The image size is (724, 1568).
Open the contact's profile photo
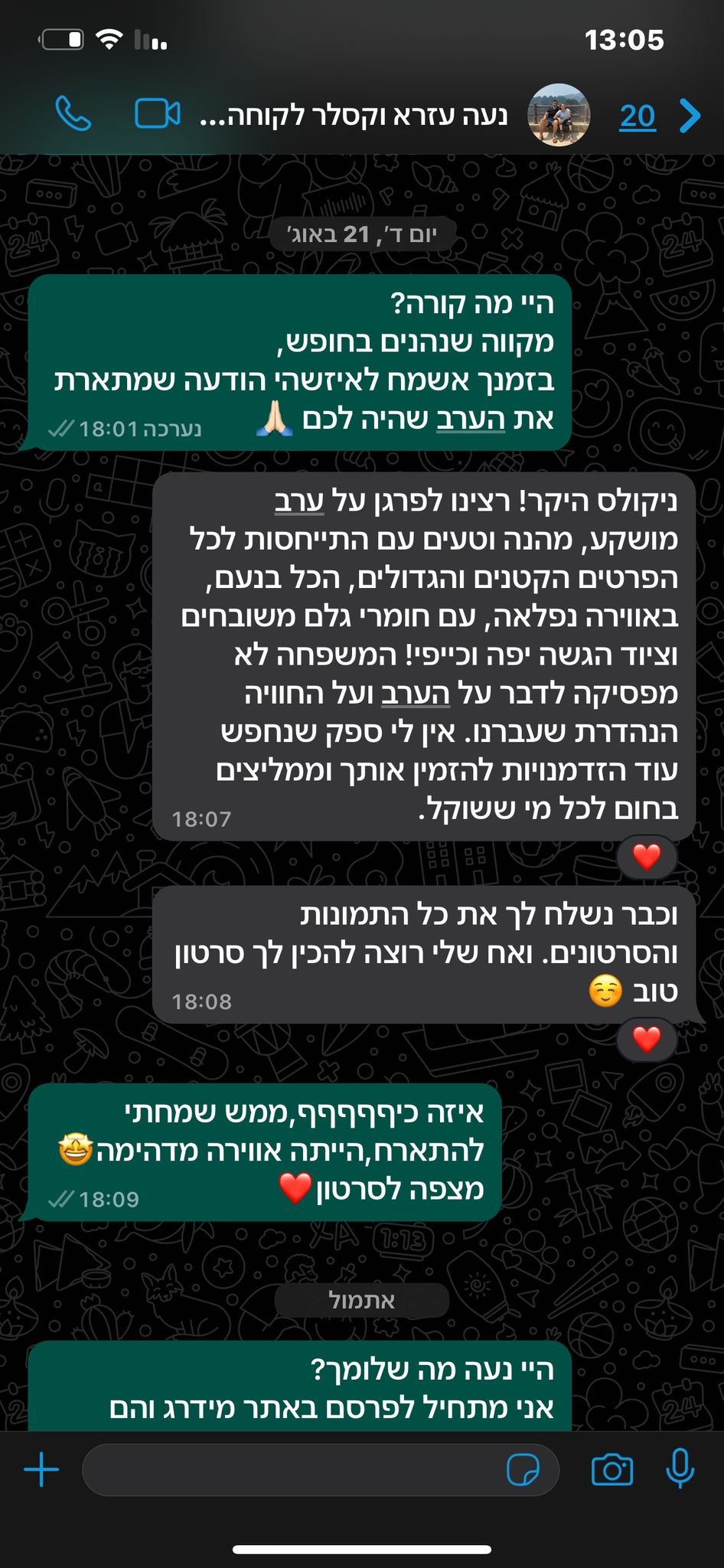click(559, 115)
